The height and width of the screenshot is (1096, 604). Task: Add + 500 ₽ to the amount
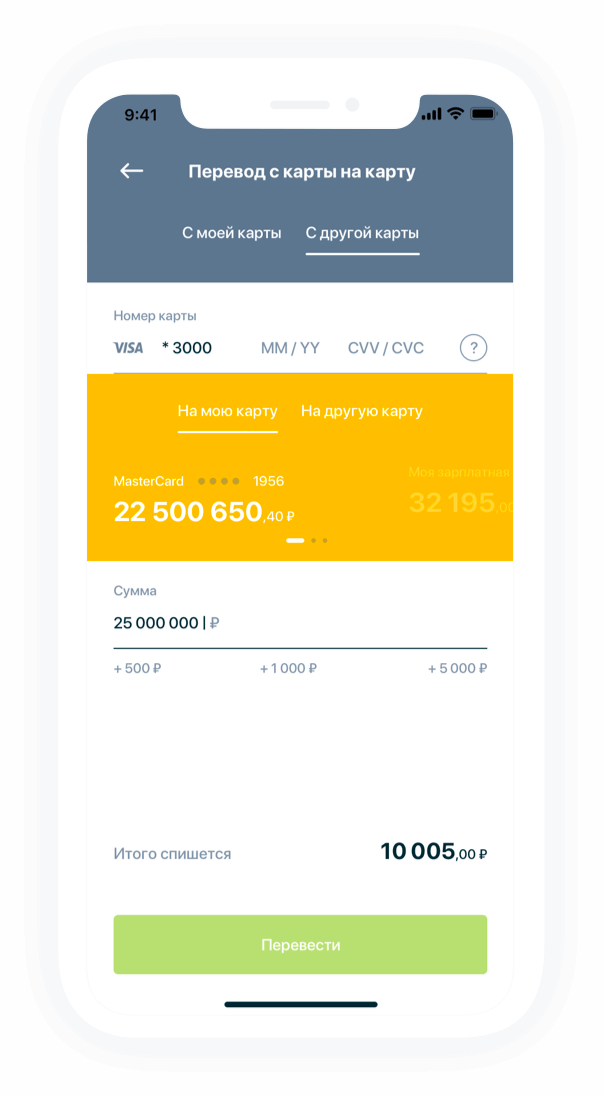click(x=137, y=668)
